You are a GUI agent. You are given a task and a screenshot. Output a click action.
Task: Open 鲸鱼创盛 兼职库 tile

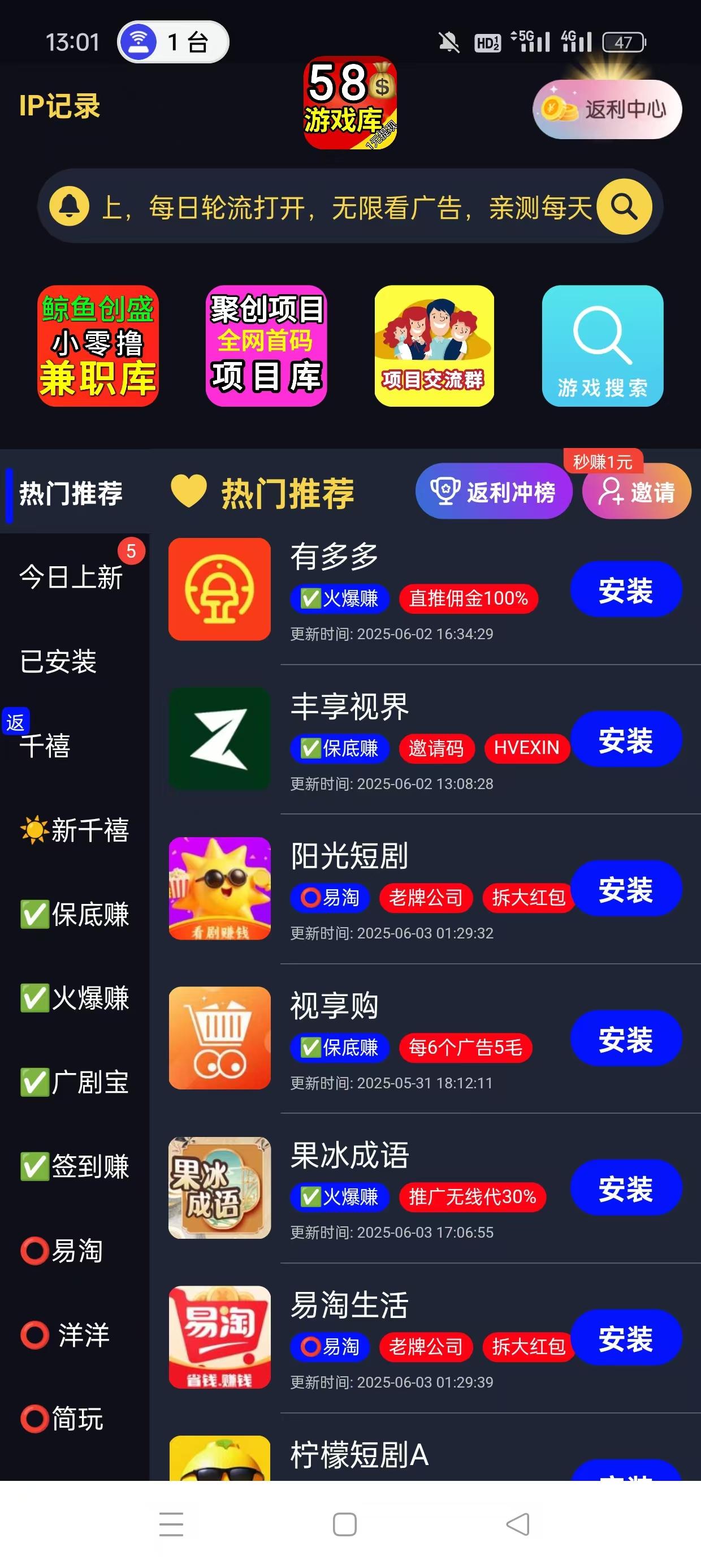click(98, 346)
